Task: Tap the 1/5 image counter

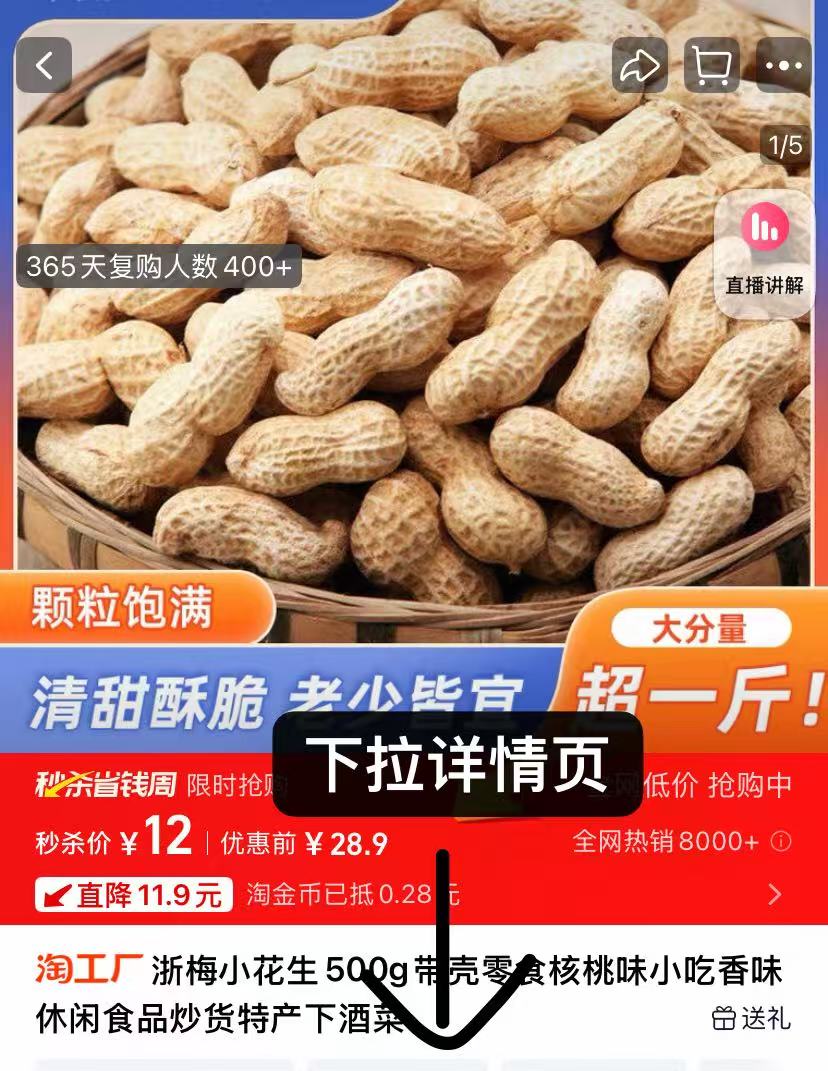Action: [783, 144]
